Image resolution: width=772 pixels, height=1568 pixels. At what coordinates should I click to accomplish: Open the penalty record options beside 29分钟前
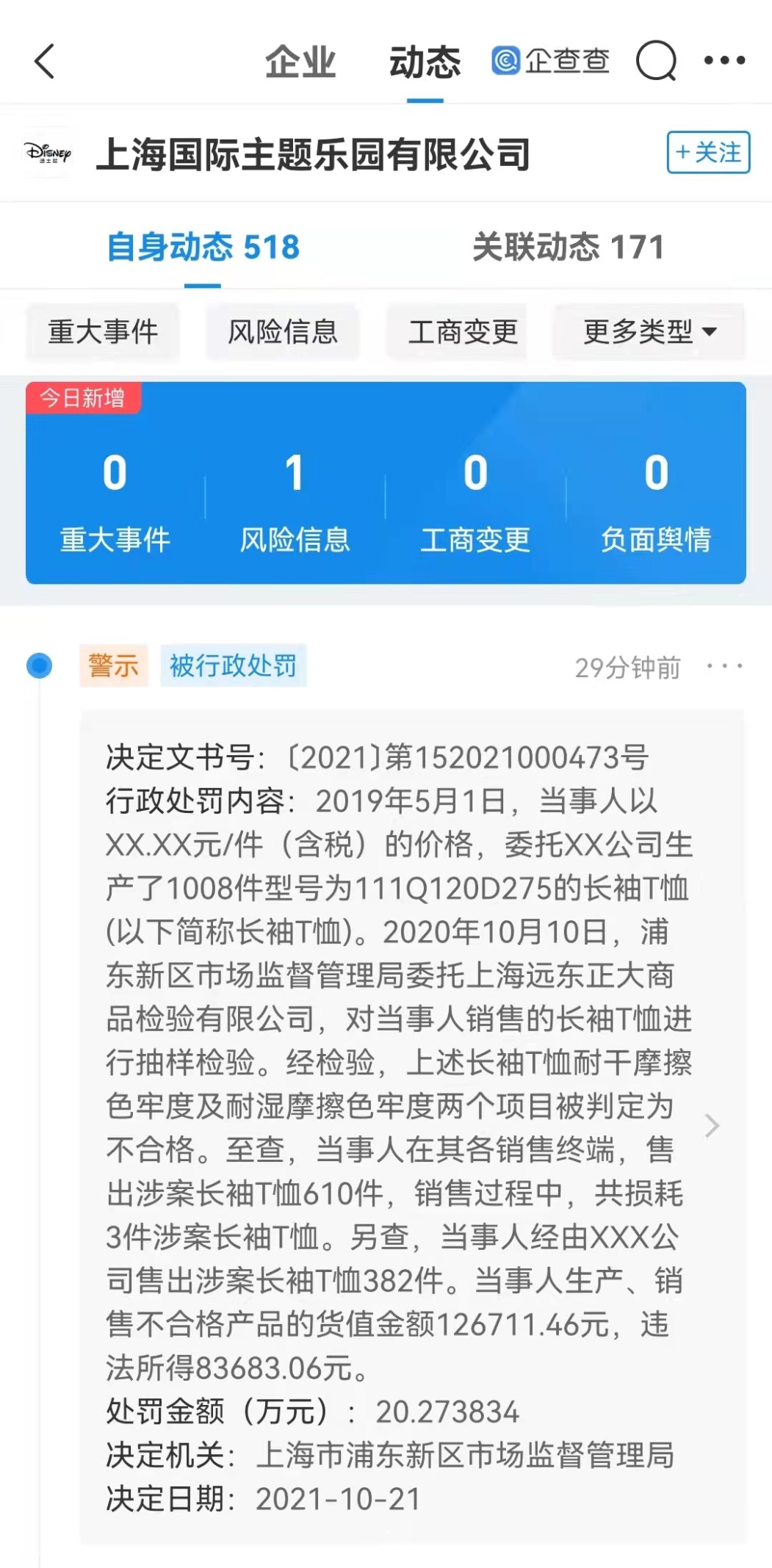point(724,667)
